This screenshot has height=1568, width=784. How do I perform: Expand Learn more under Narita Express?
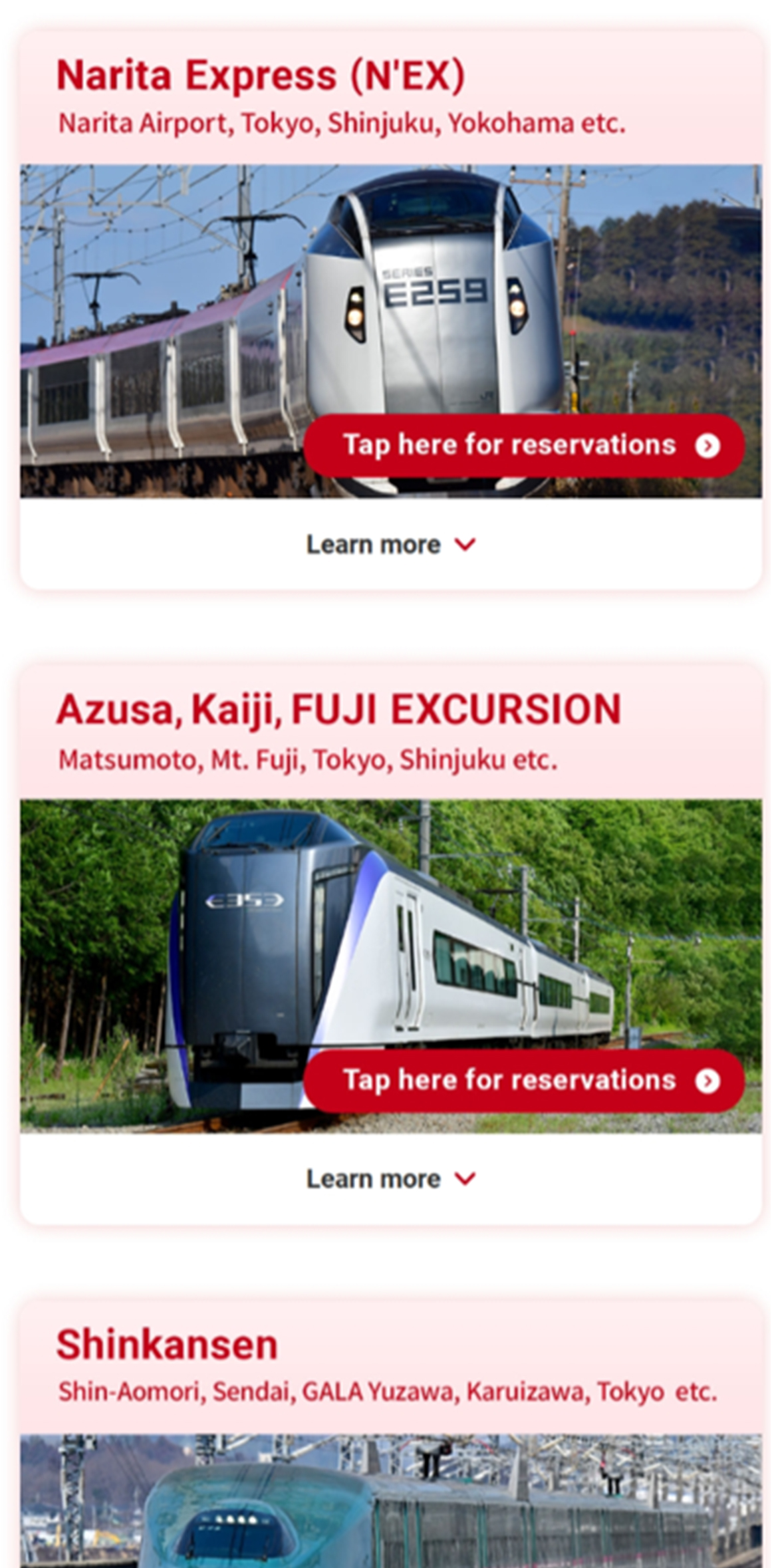tap(390, 545)
